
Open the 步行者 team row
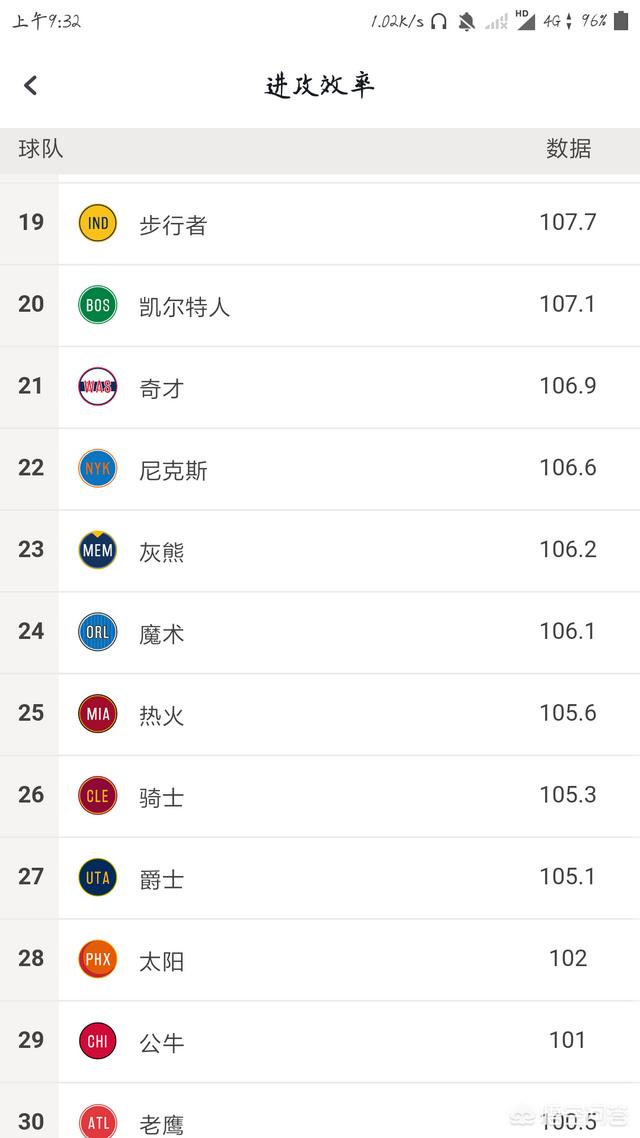(320, 224)
